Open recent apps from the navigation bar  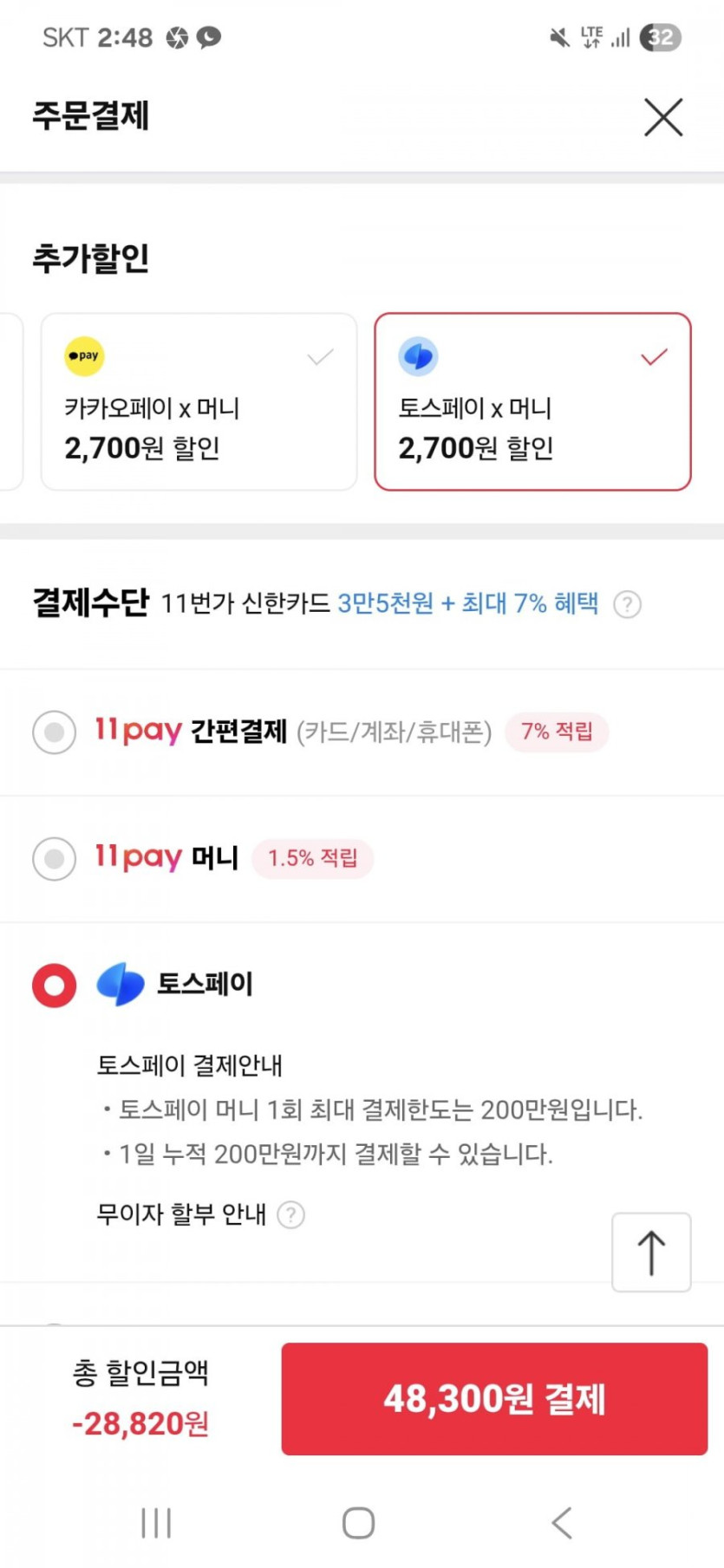pos(156,1523)
